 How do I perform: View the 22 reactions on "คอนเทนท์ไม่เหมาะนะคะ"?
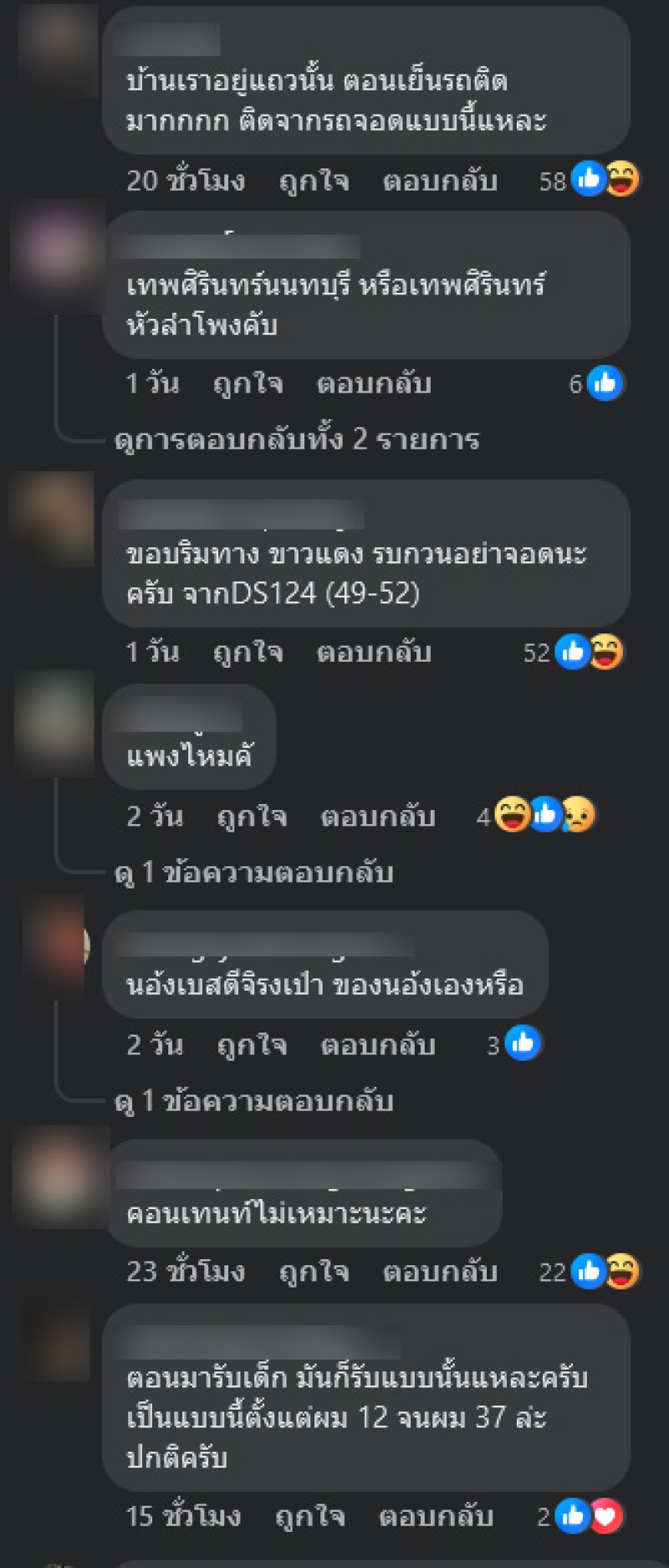(x=590, y=1272)
